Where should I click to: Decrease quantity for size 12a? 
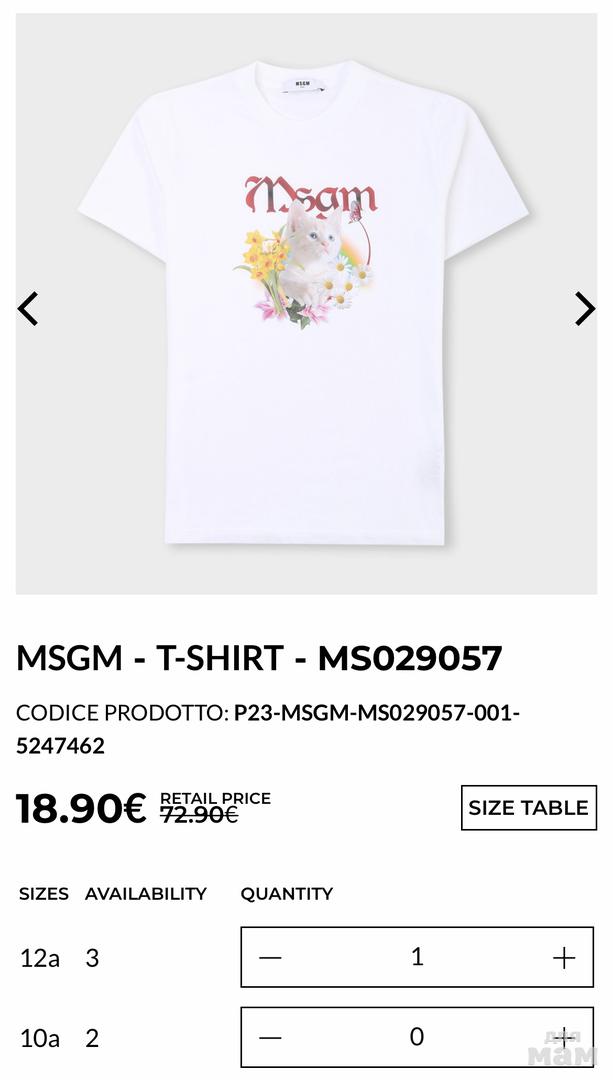(270, 958)
